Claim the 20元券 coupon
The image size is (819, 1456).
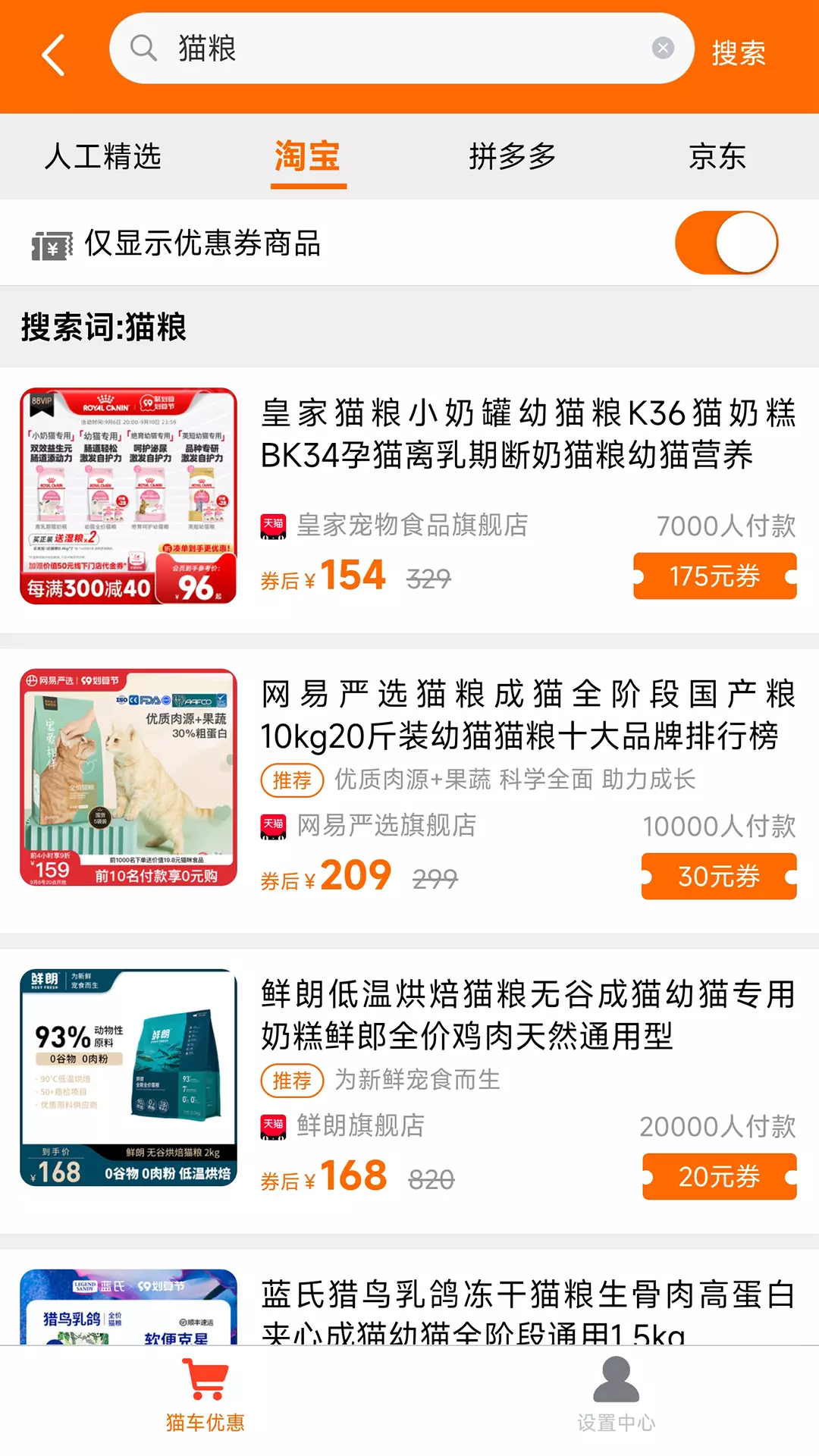[x=720, y=1177]
